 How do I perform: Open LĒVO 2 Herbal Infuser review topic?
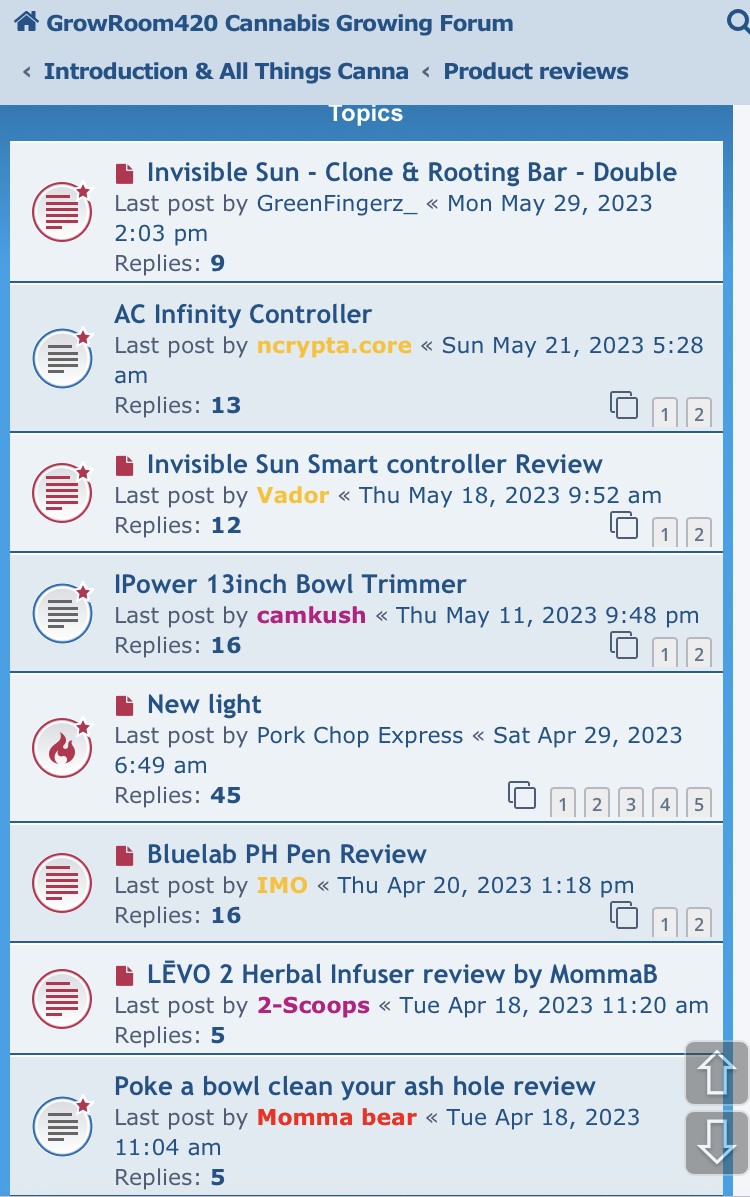401,974
